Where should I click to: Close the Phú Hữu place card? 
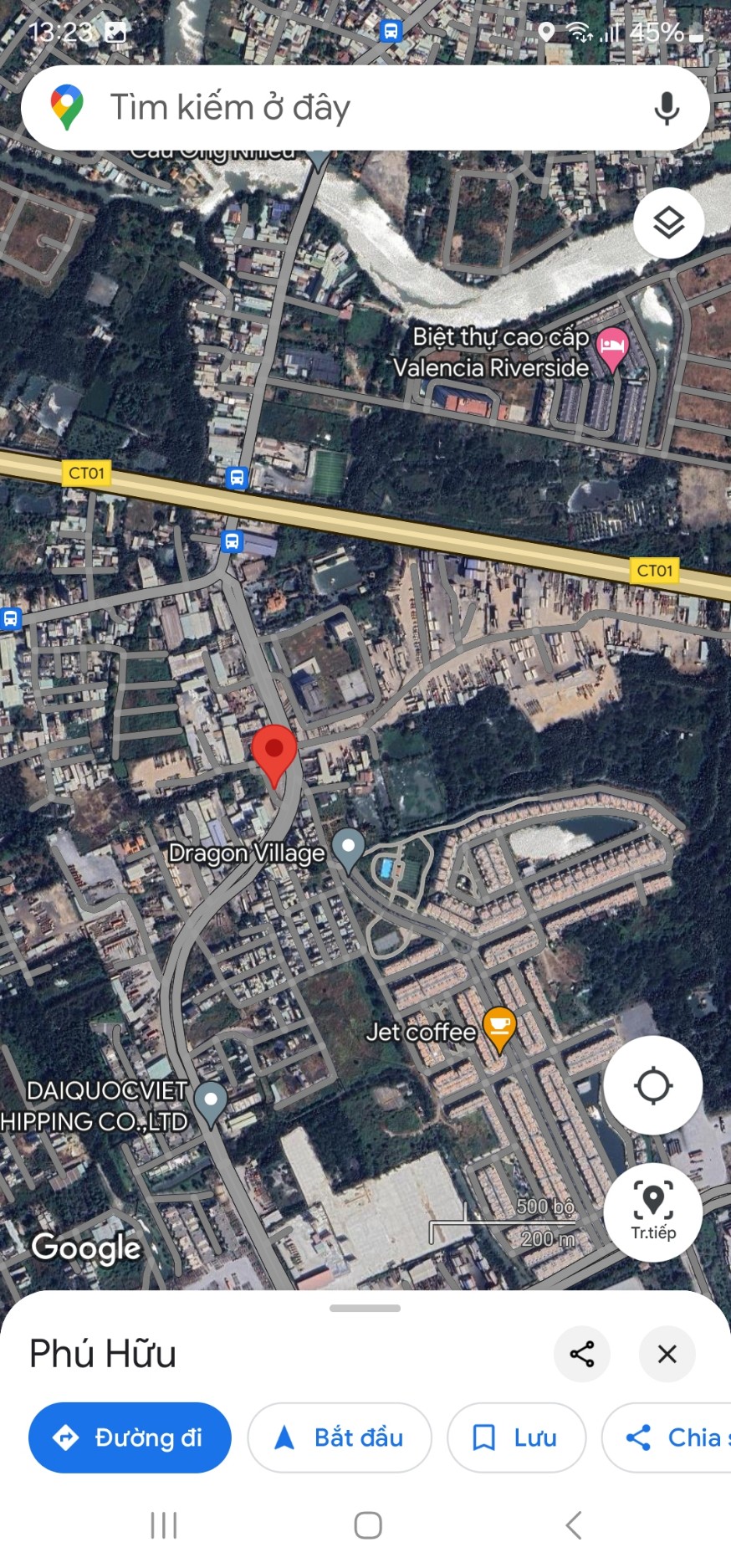[x=667, y=1354]
